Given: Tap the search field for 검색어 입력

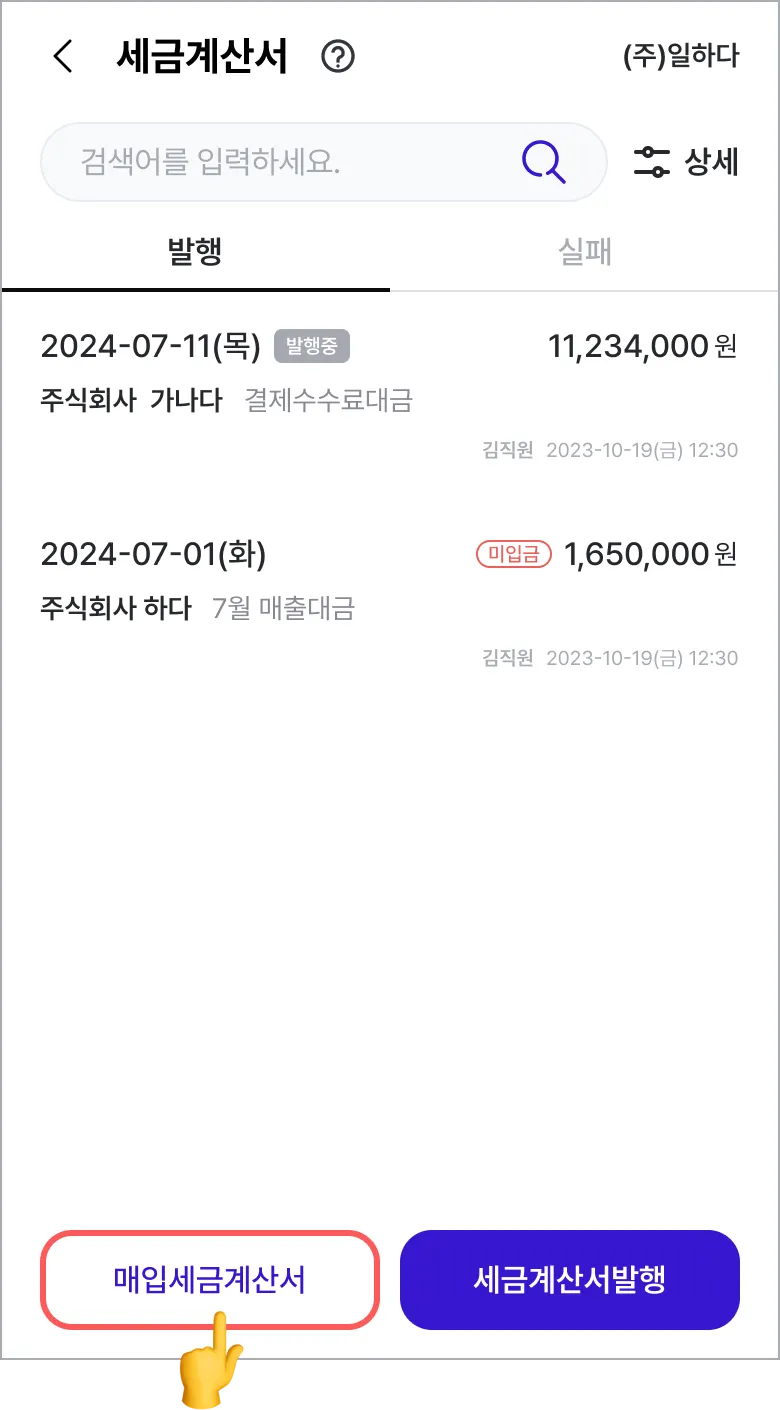Looking at the screenshot, I should point(280,162).
